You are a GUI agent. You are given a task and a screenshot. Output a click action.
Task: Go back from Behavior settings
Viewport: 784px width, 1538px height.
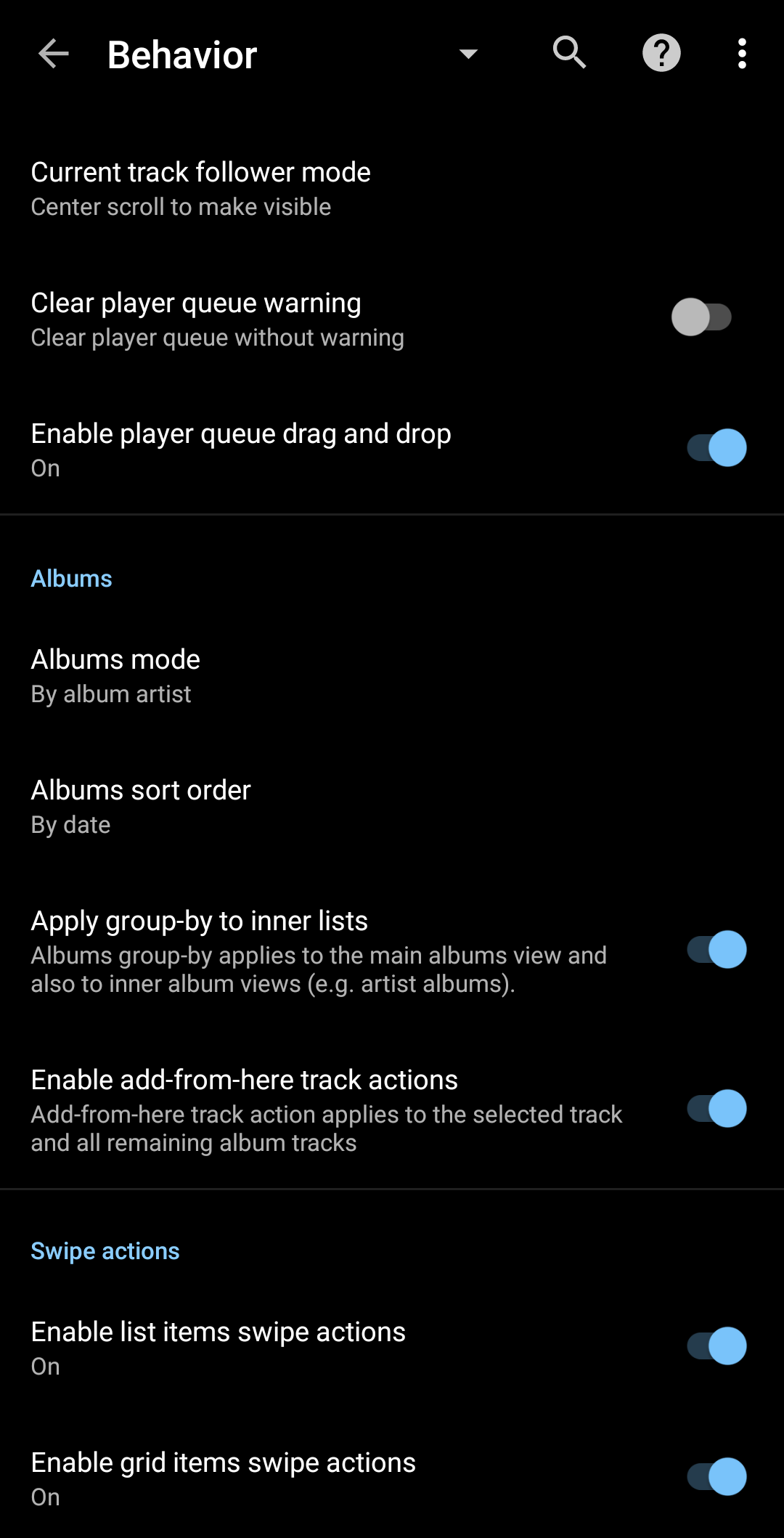[53, 54]
